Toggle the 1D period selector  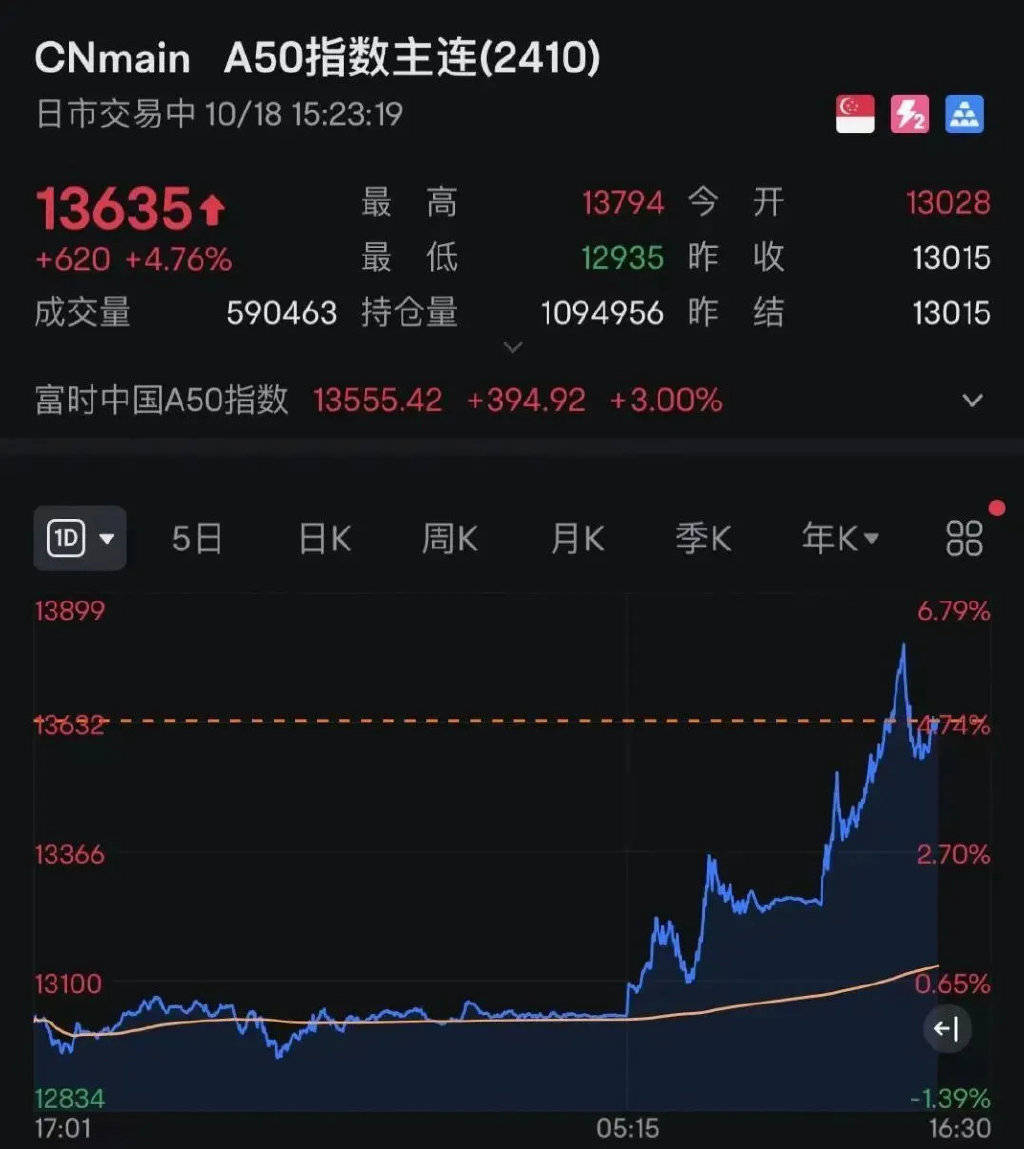coord(78,537)
